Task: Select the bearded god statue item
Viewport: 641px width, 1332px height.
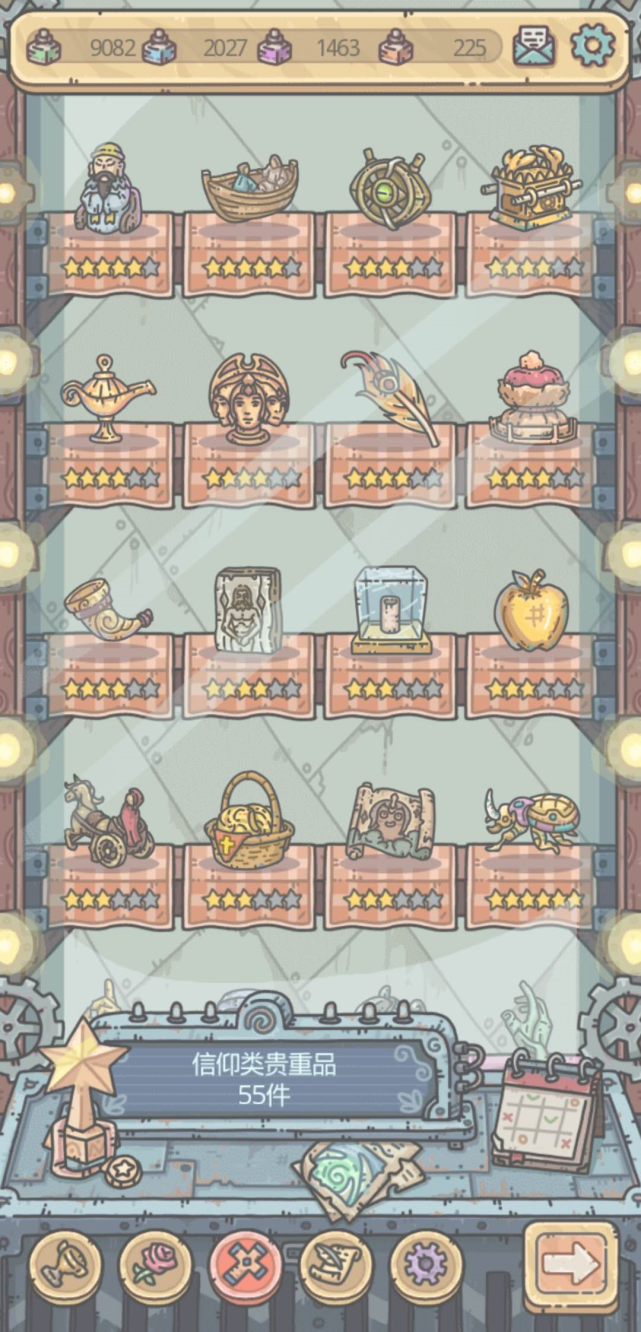Action: tap(108, 189)
